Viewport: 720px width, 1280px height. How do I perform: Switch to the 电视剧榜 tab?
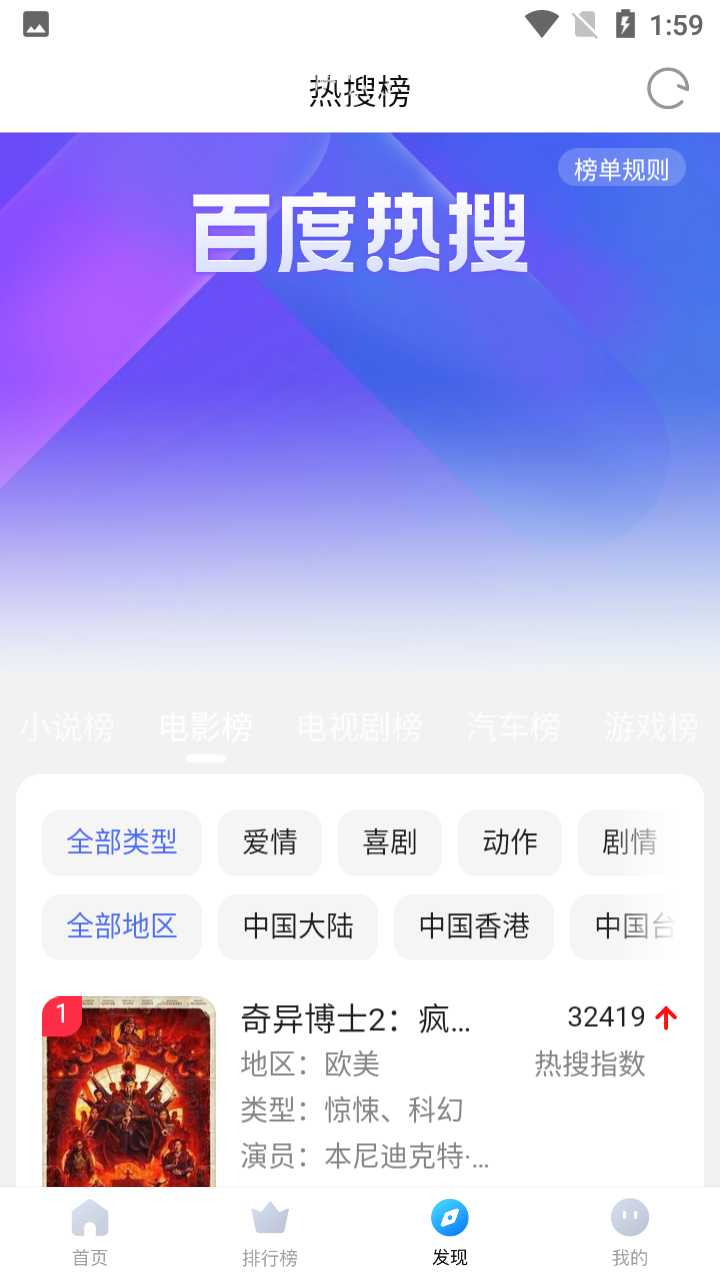[360, 727]
